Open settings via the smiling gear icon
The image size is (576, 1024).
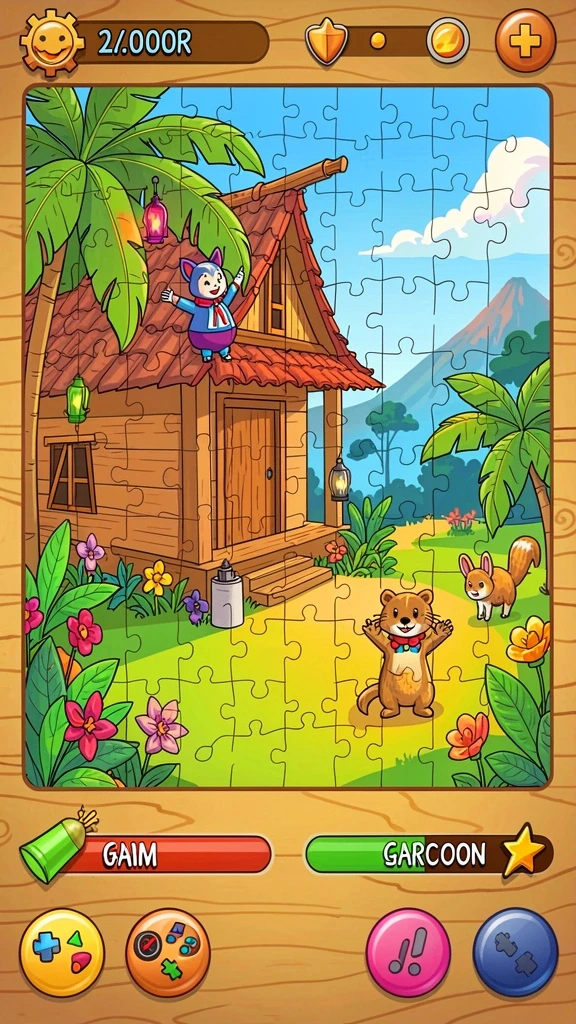click(52, 42)
